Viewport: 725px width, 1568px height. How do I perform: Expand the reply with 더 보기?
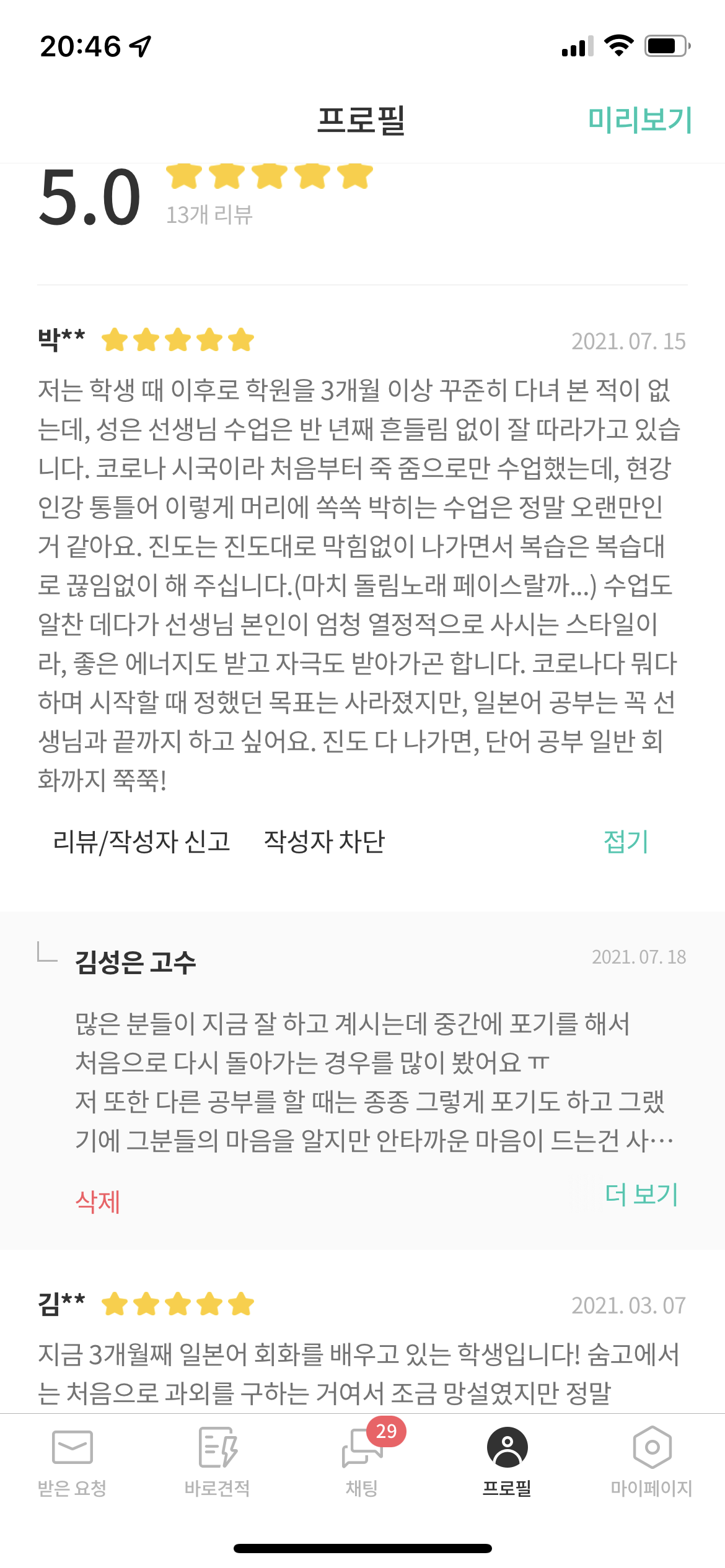[x=641, y=1194]
